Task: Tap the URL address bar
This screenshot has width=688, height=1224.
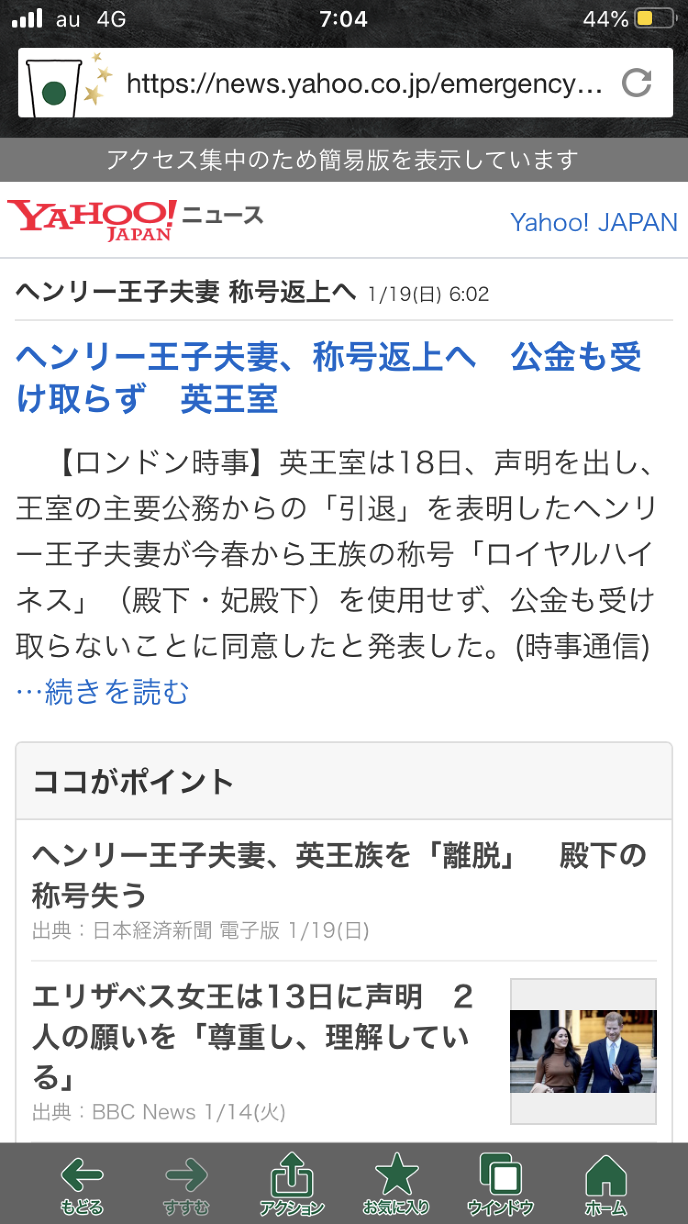Action: (365, 83)
